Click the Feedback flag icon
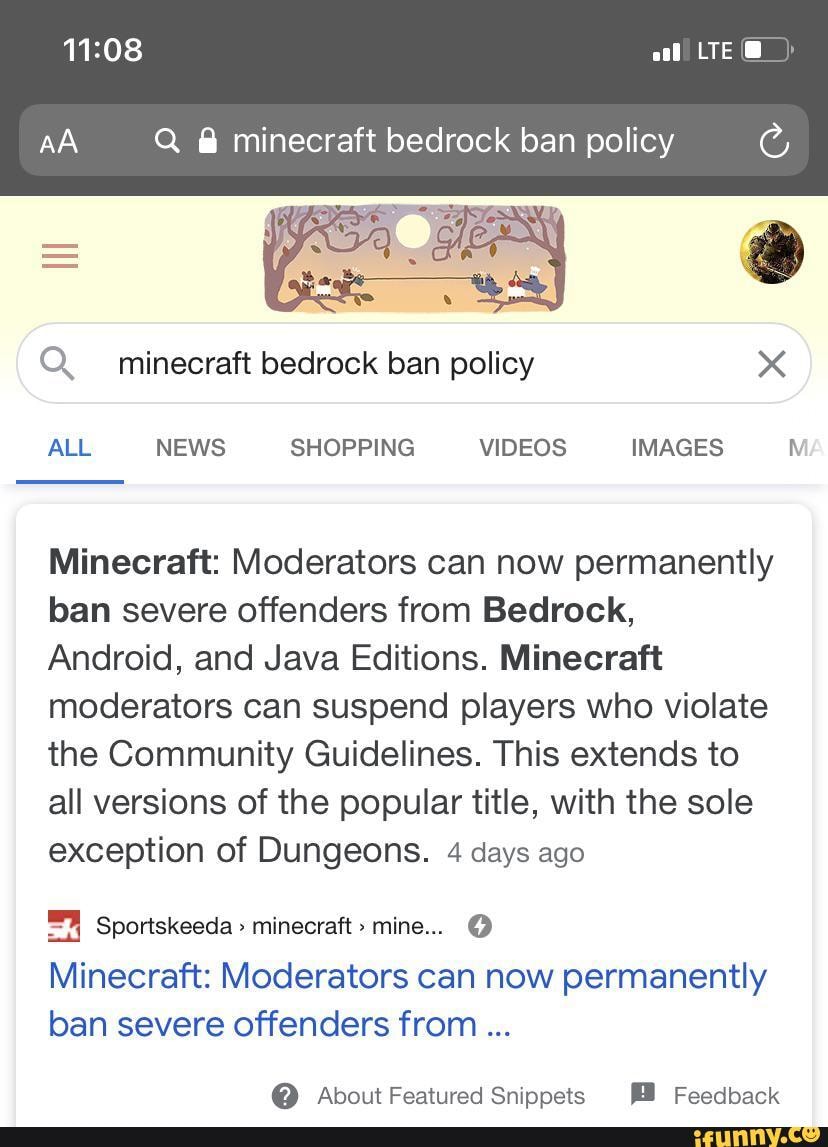This screenshot has height=1147, width=828. 643,1095
